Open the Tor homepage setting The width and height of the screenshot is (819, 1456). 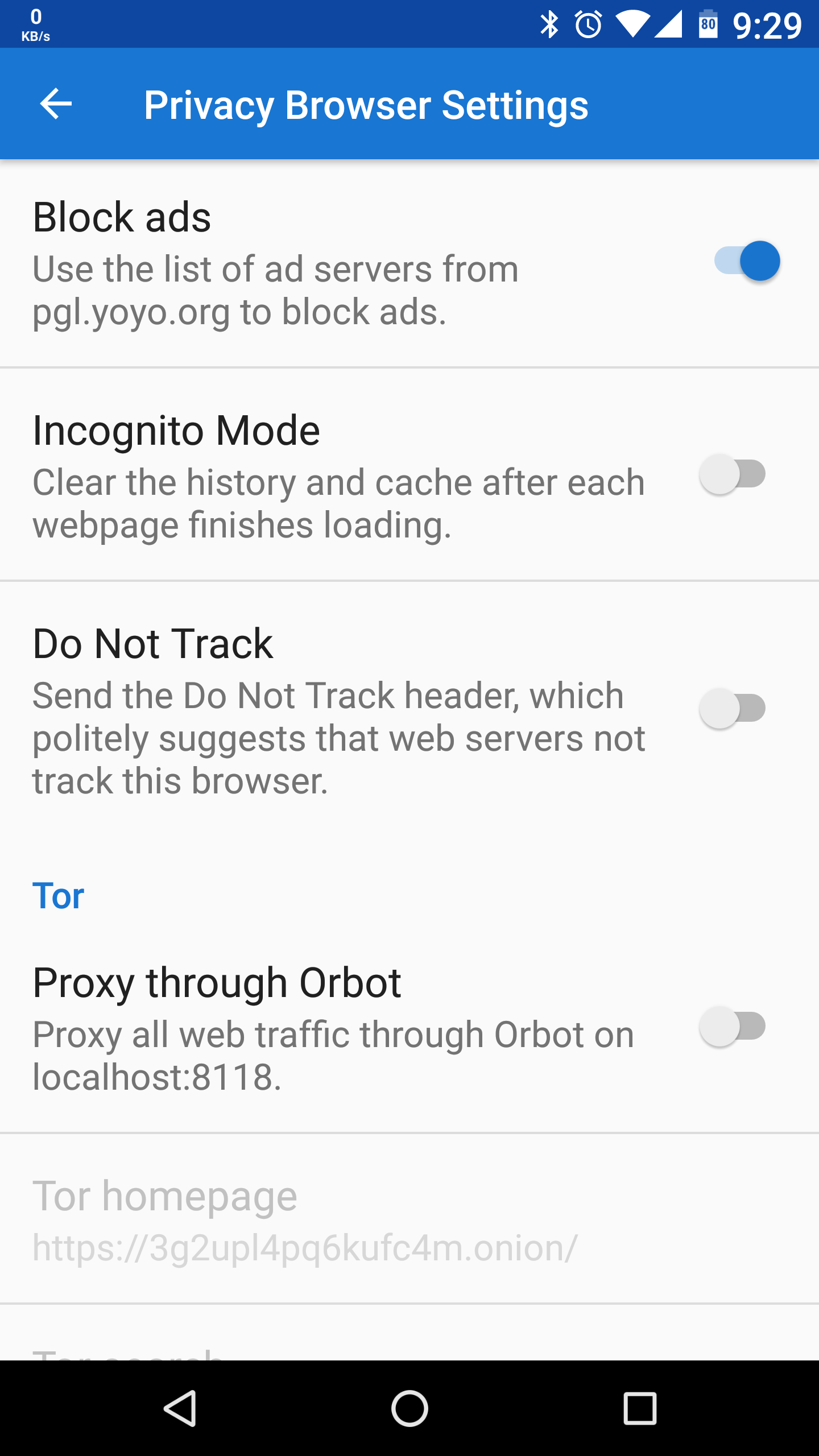click(x=409, y=1218)
